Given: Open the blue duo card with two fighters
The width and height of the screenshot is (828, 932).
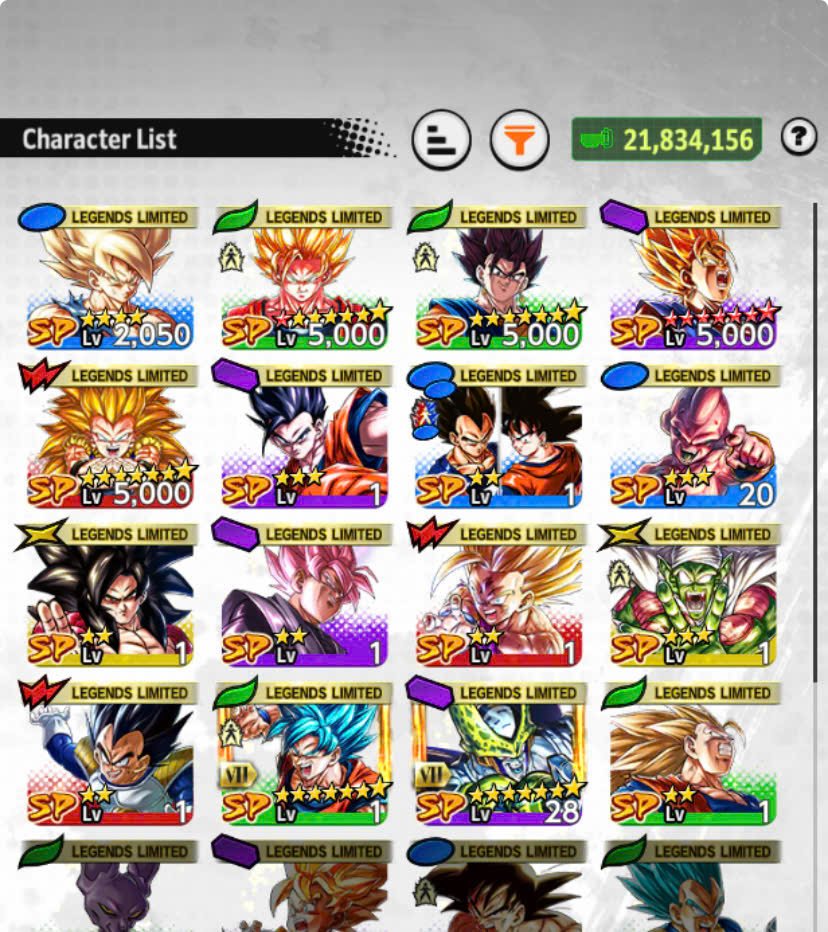Looking at the screenshot, I should coord(498,435).
